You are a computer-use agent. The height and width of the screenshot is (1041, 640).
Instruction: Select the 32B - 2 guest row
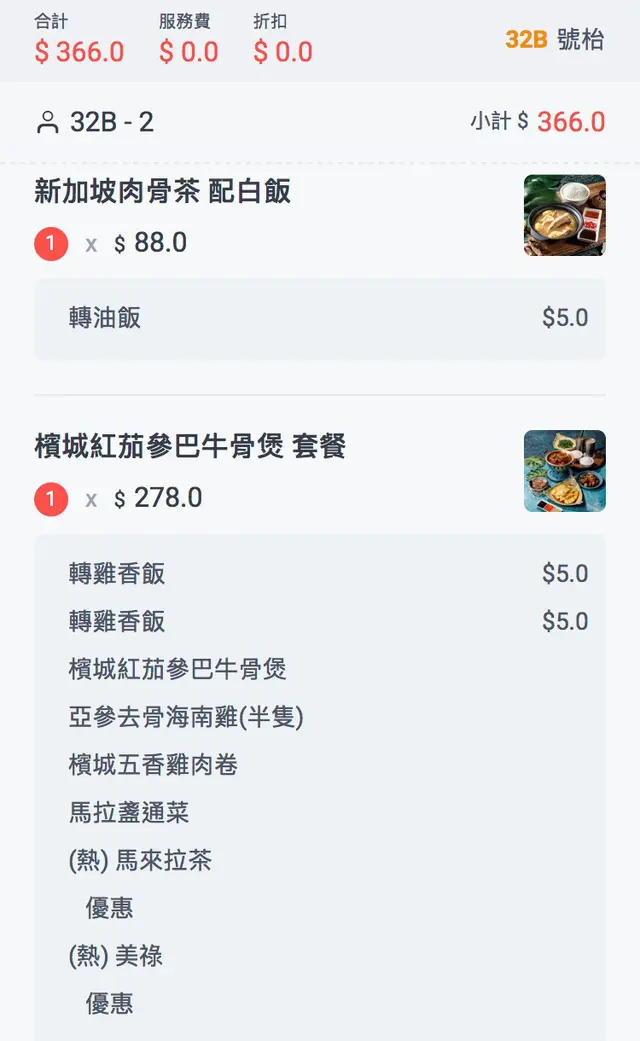95,122
